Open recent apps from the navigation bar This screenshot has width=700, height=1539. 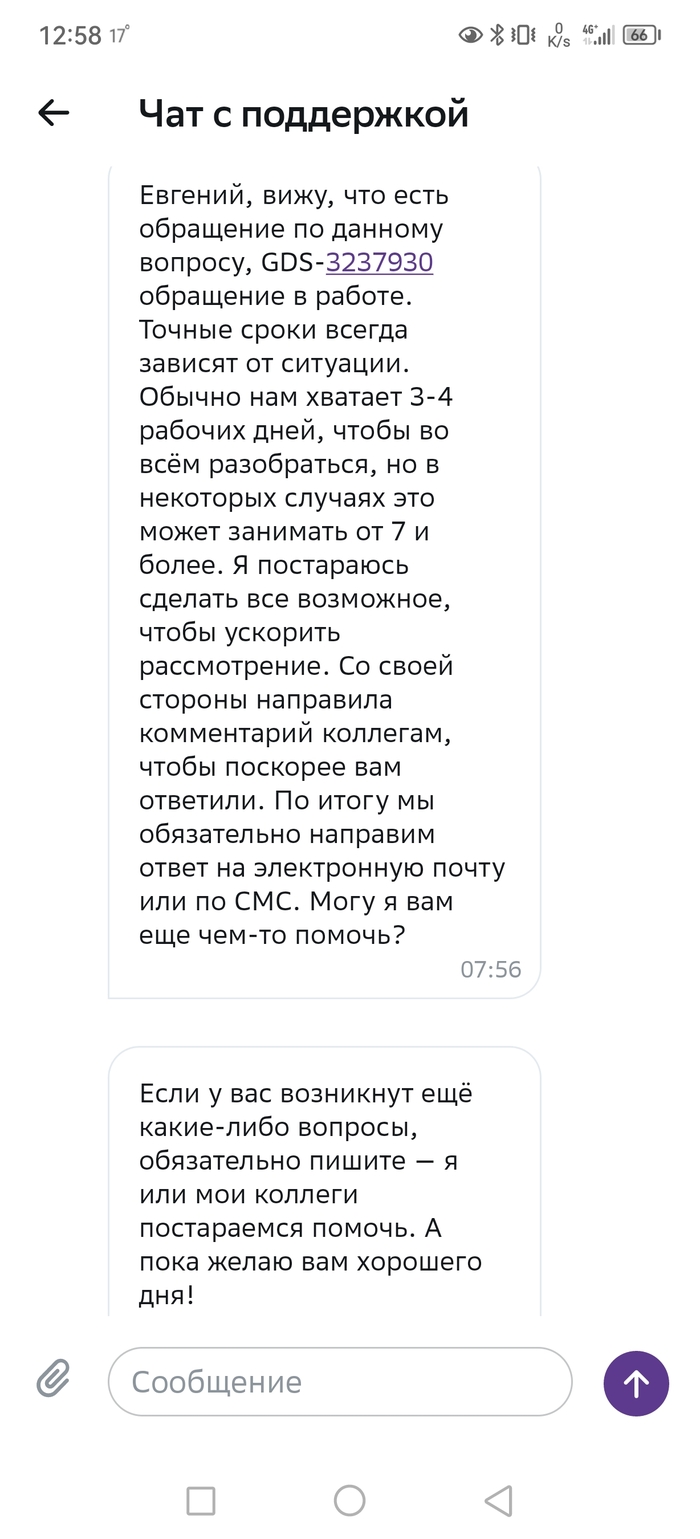pos(201,1500)
